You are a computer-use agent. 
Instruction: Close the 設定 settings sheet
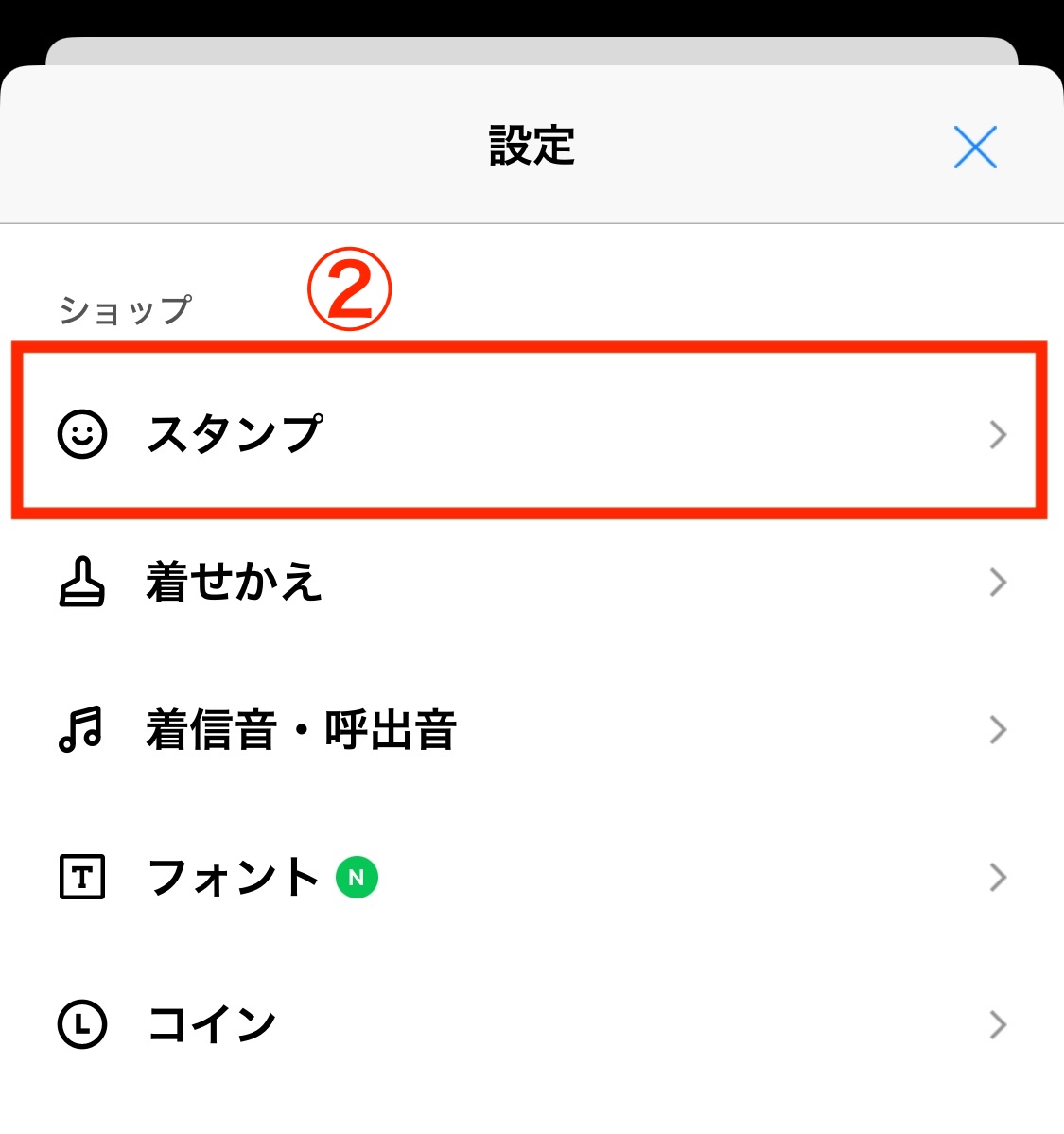(975, 148)
